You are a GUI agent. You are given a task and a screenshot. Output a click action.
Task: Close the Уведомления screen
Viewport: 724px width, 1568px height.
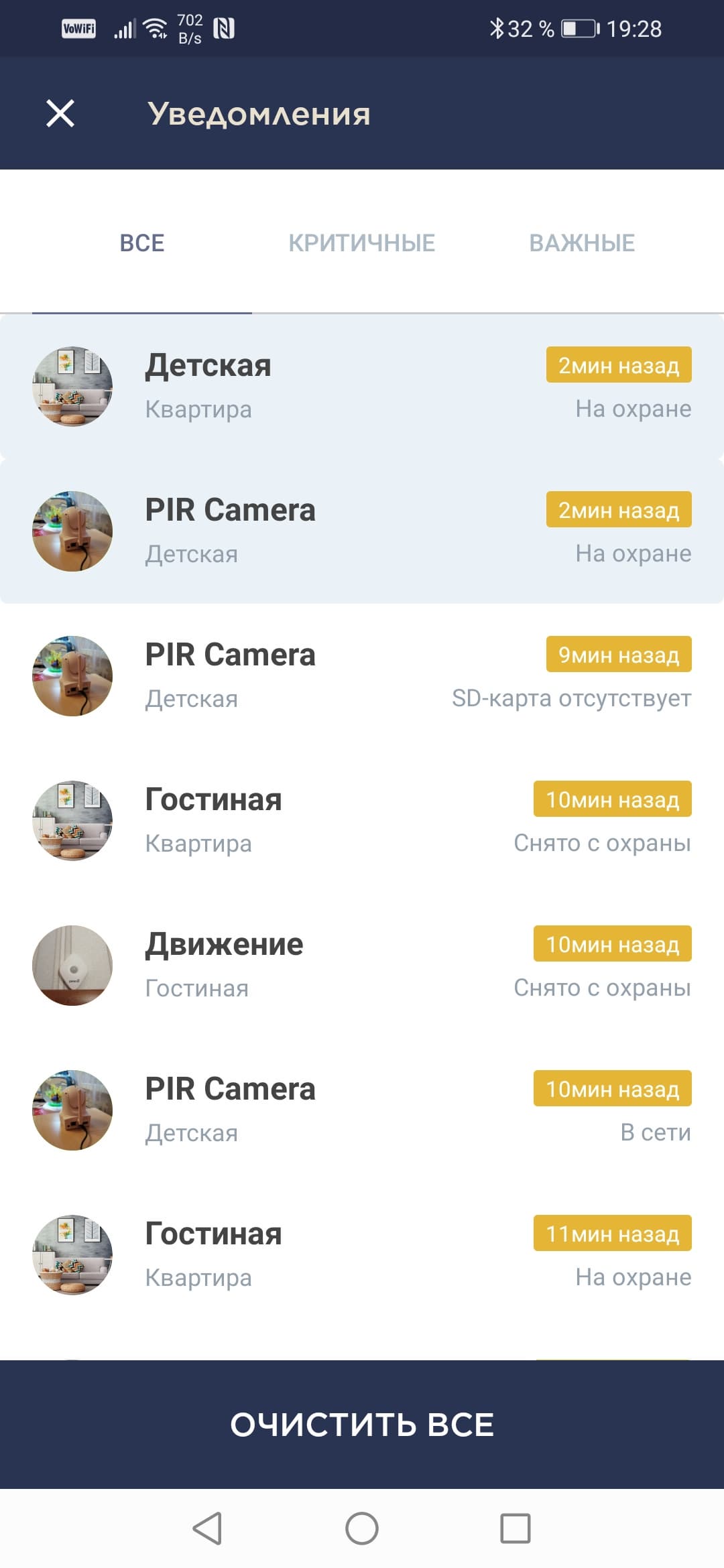(x=60, y=113)
